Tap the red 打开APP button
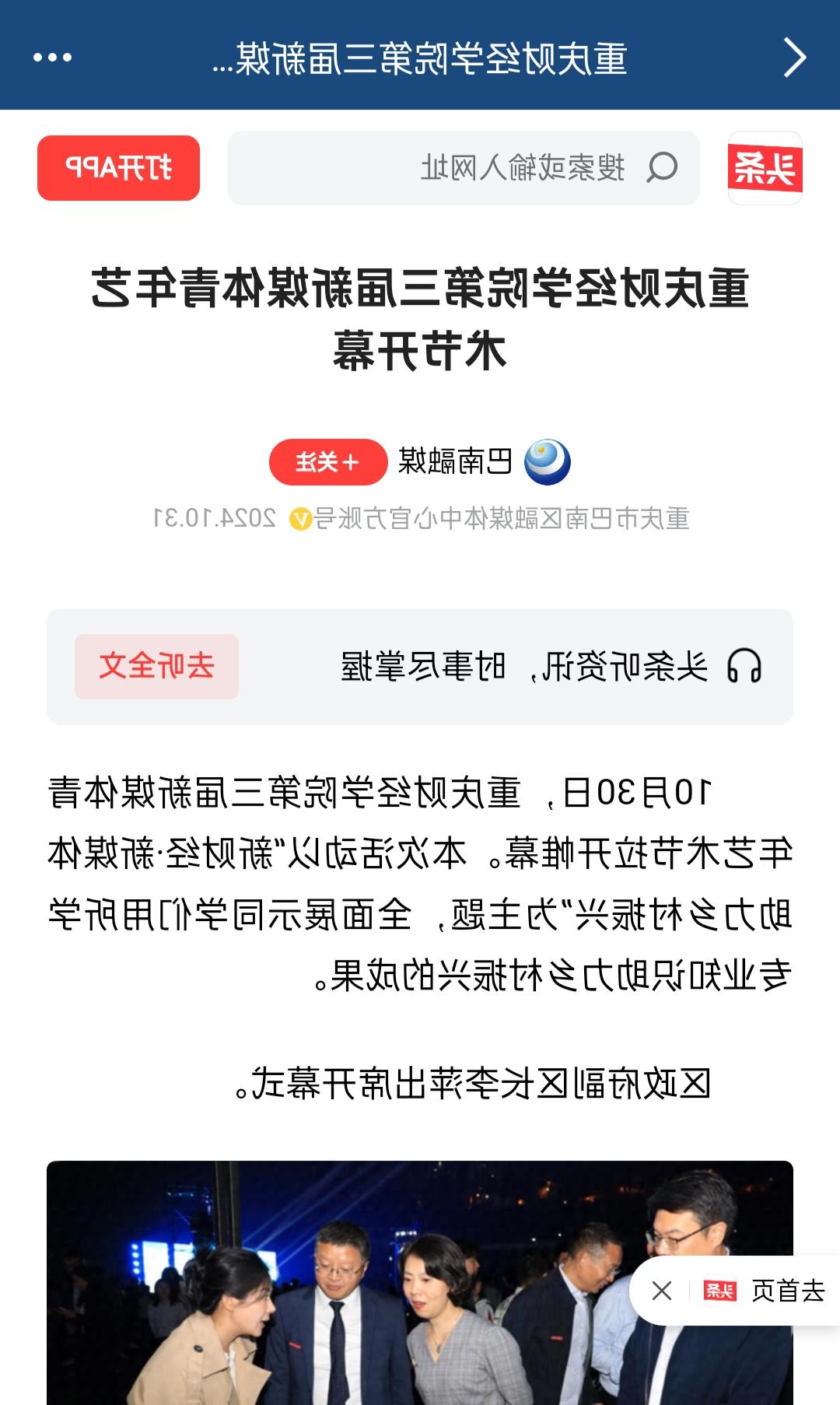840x1405 pixels. 118,168
